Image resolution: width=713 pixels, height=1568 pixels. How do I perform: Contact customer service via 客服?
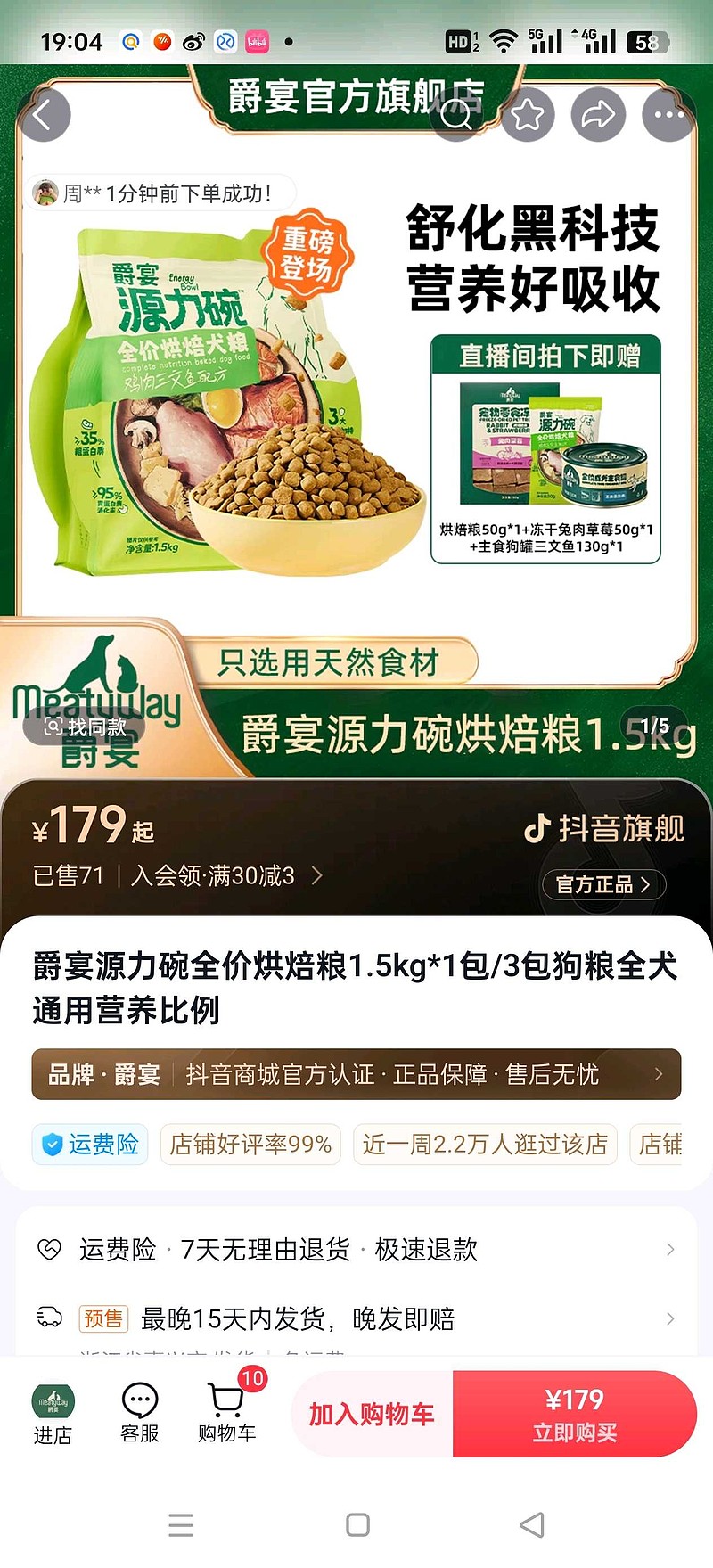pos(140,1414)
